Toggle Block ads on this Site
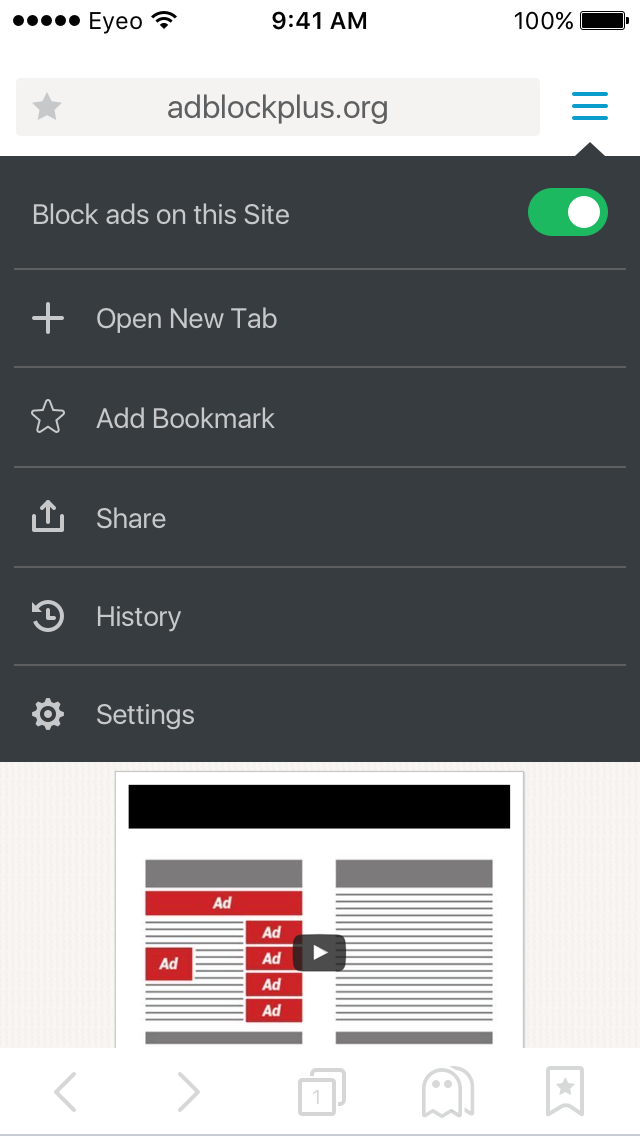 (x=568, y=212)
